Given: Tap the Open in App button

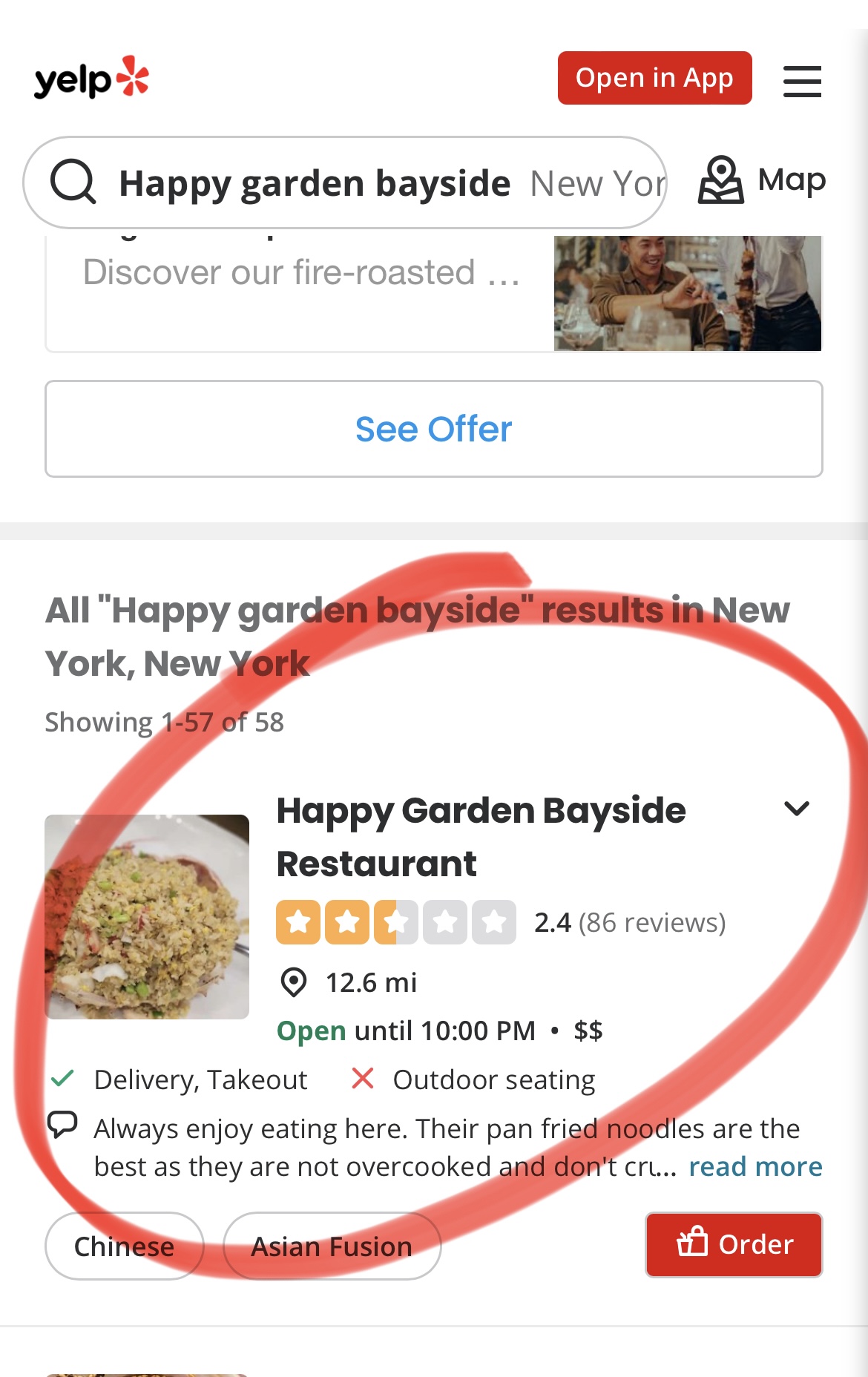Looking at the screenshot, I should [x=654, y=78].
